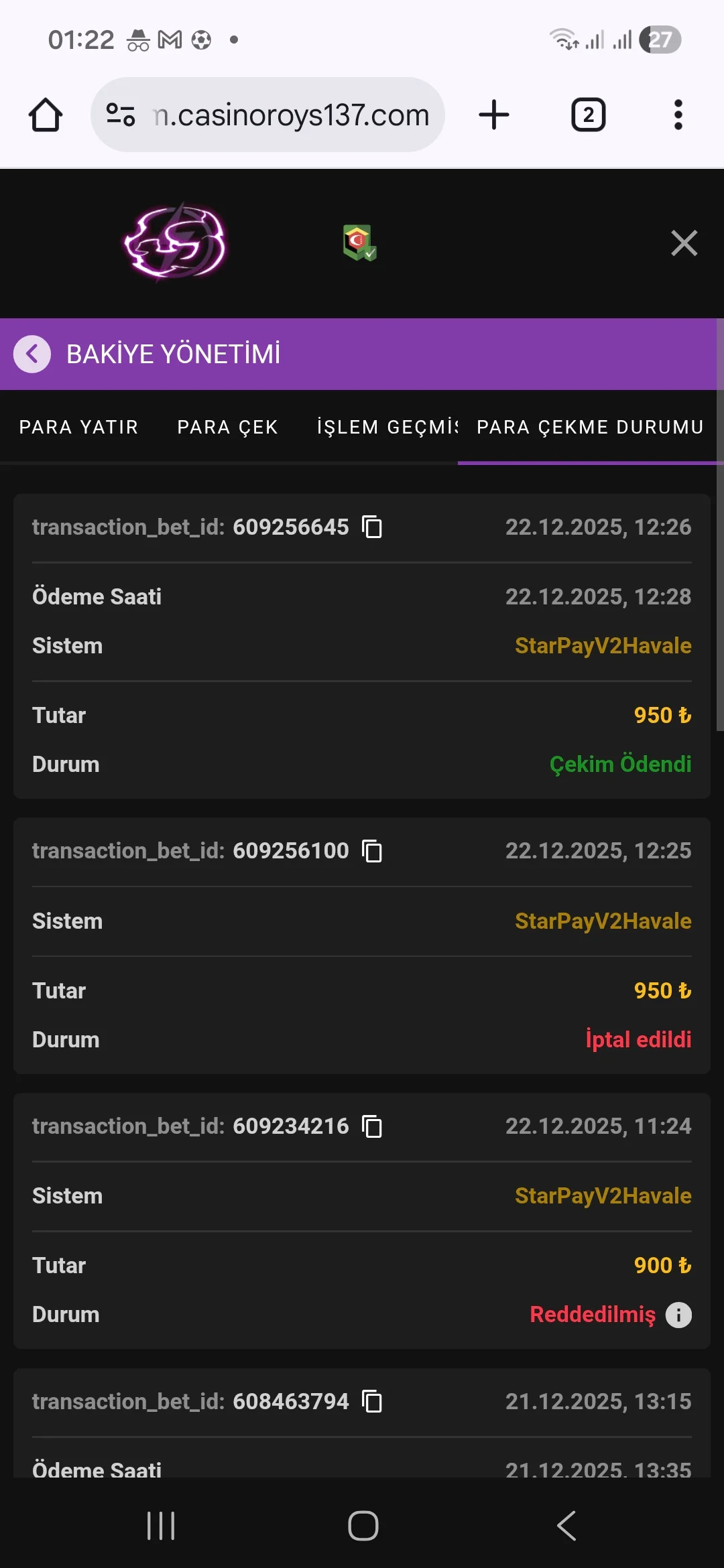
Task: Open a new browser tab with plus button
Action: 494,114
